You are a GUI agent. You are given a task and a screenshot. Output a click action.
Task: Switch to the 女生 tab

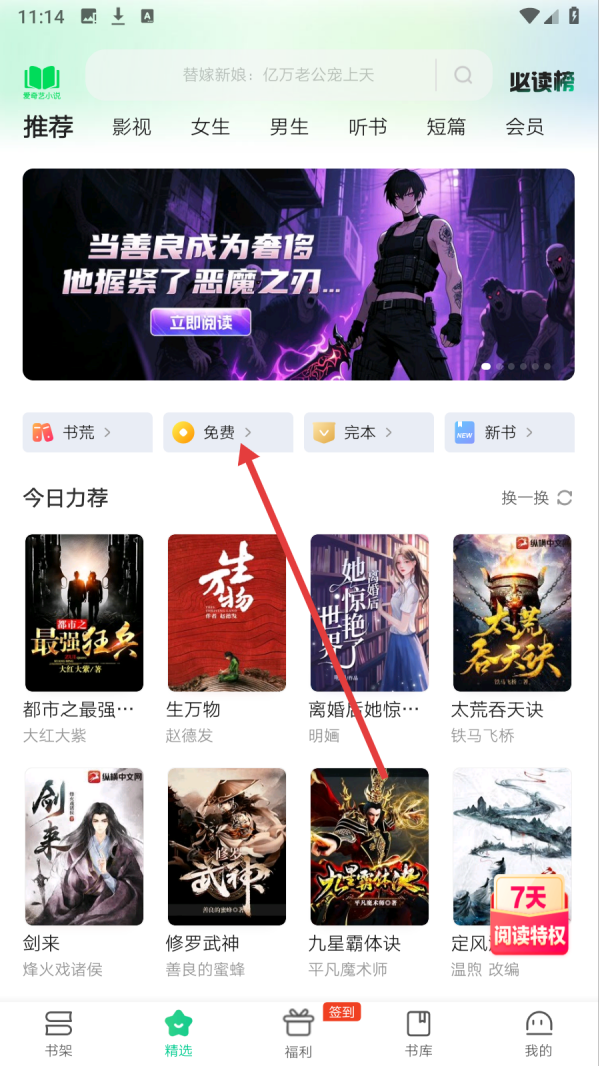tap(210, 127)
